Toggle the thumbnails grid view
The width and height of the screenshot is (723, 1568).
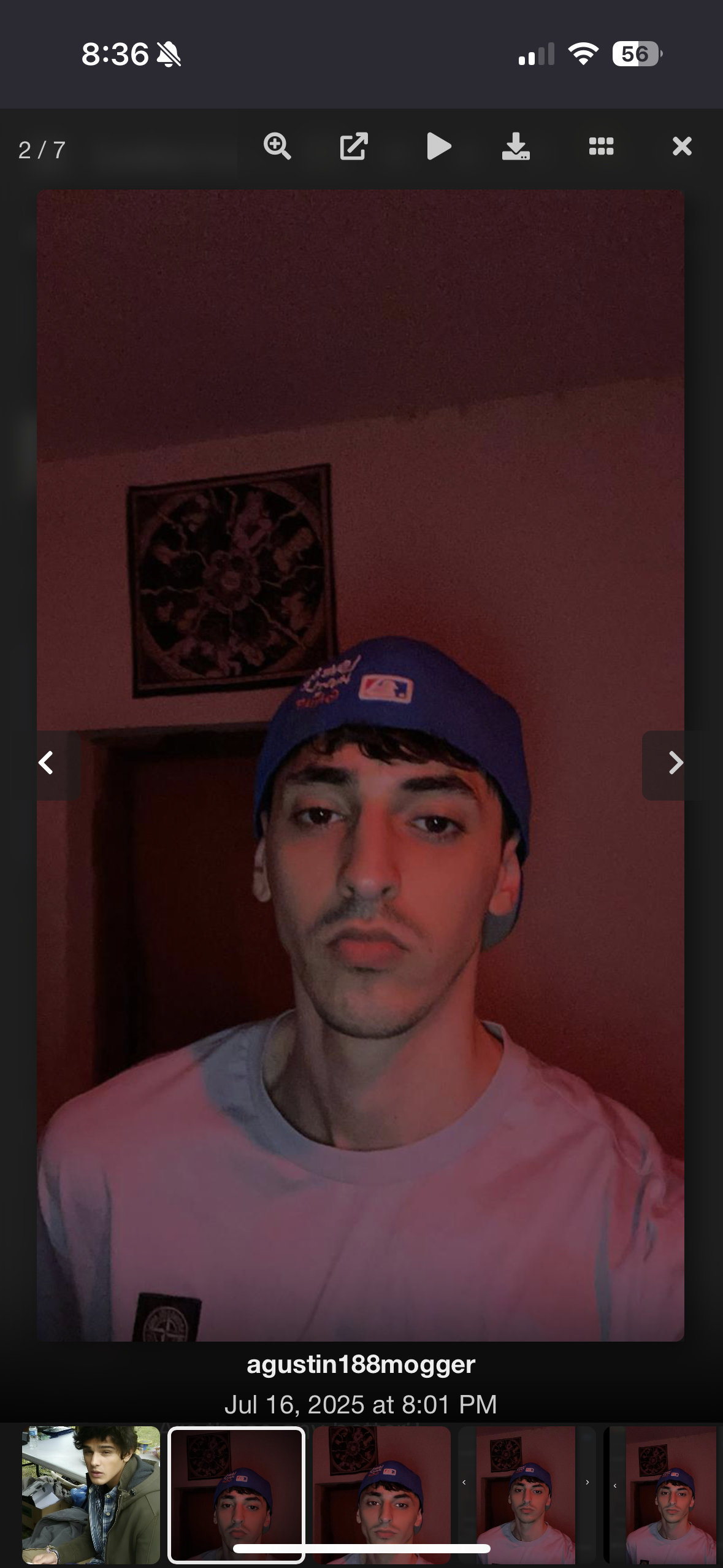tap(601, 147)
